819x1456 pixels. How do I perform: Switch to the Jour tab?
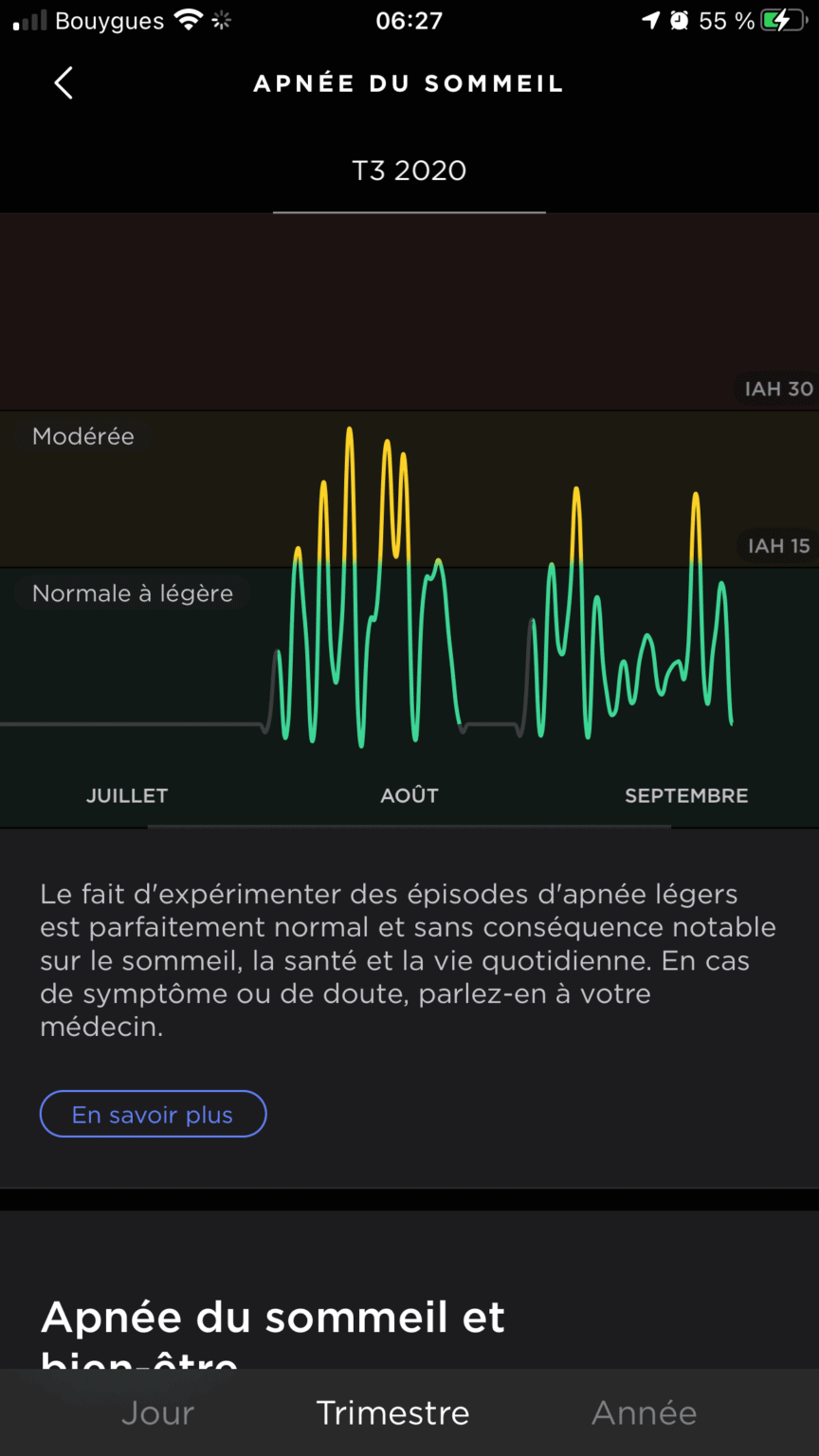pos(157,1412)
